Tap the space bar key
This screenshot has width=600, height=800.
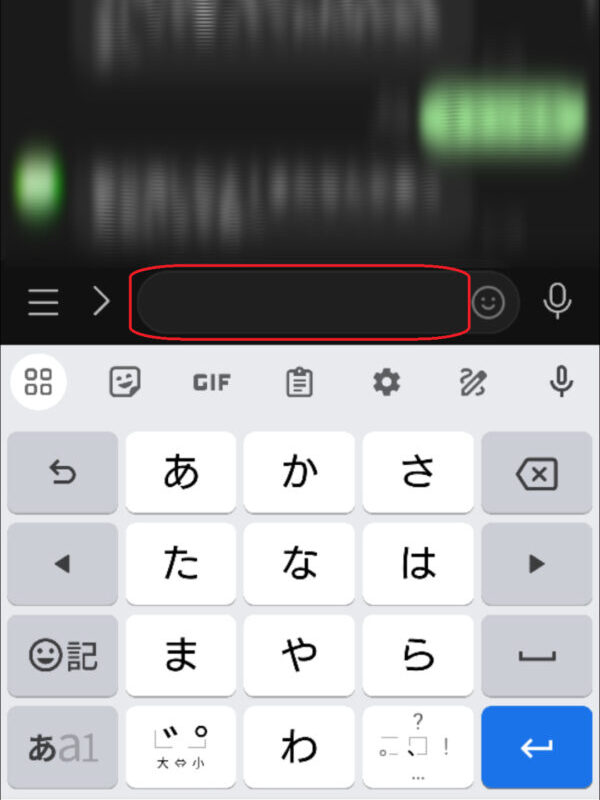537,656
